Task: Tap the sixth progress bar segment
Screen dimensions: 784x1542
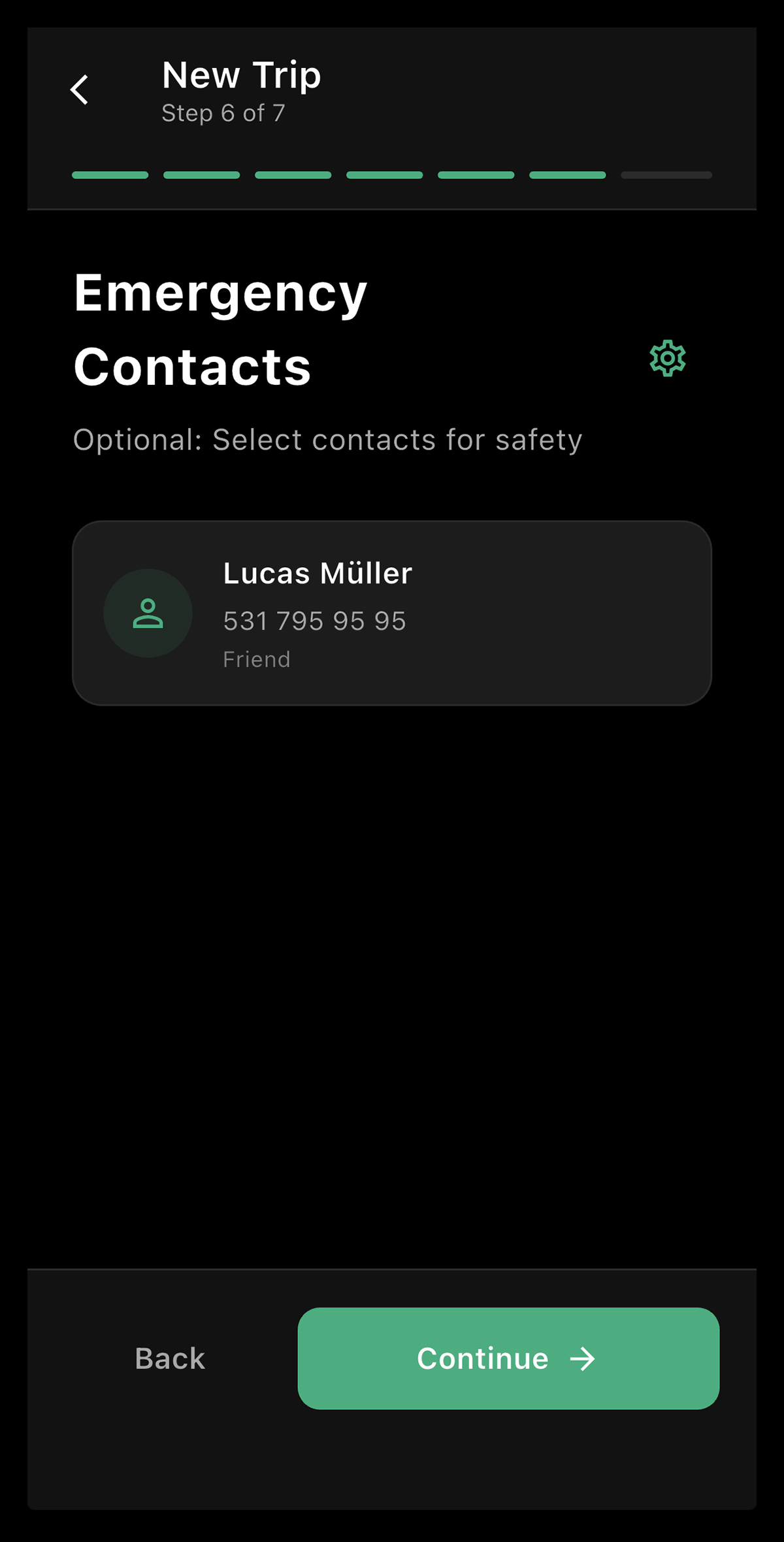Action: pyautogui.click(x=568, y=174)
